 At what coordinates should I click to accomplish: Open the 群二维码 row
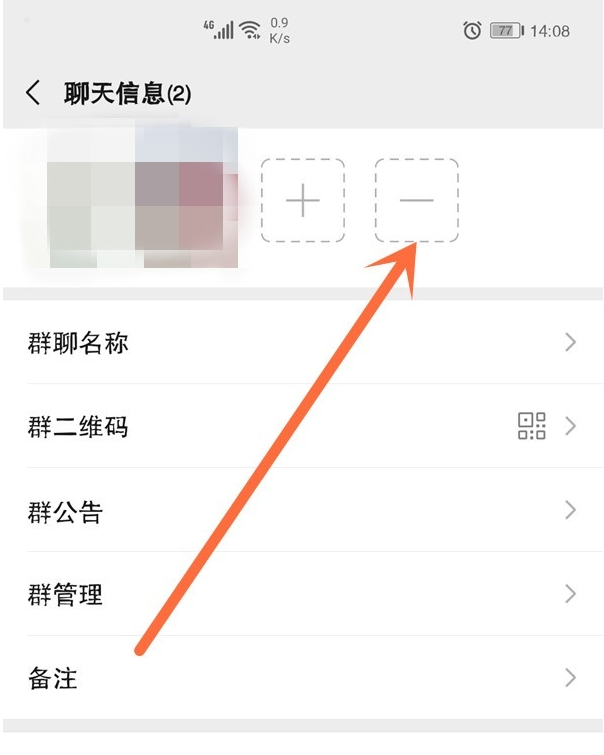tap(300, 427)
